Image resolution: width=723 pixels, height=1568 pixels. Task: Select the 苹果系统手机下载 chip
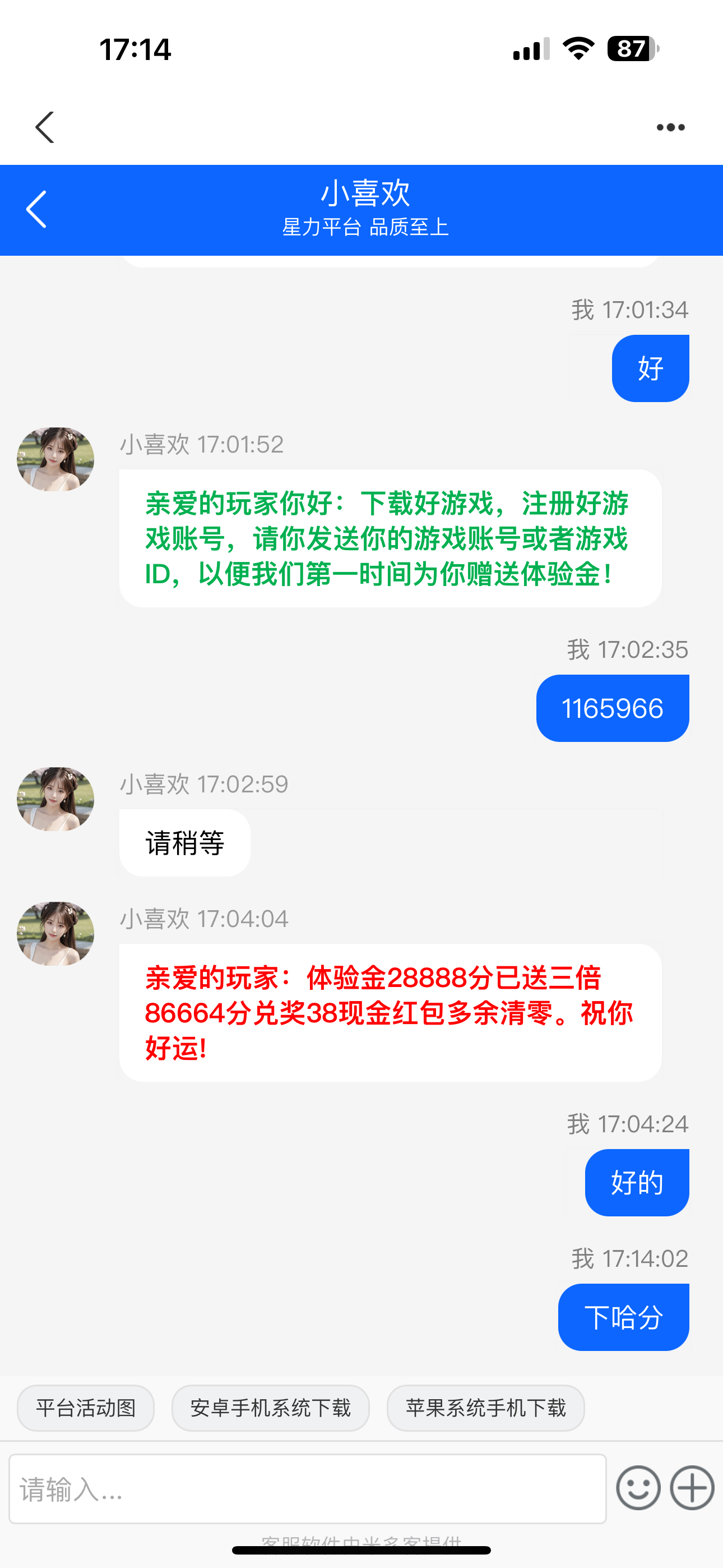485,1408
